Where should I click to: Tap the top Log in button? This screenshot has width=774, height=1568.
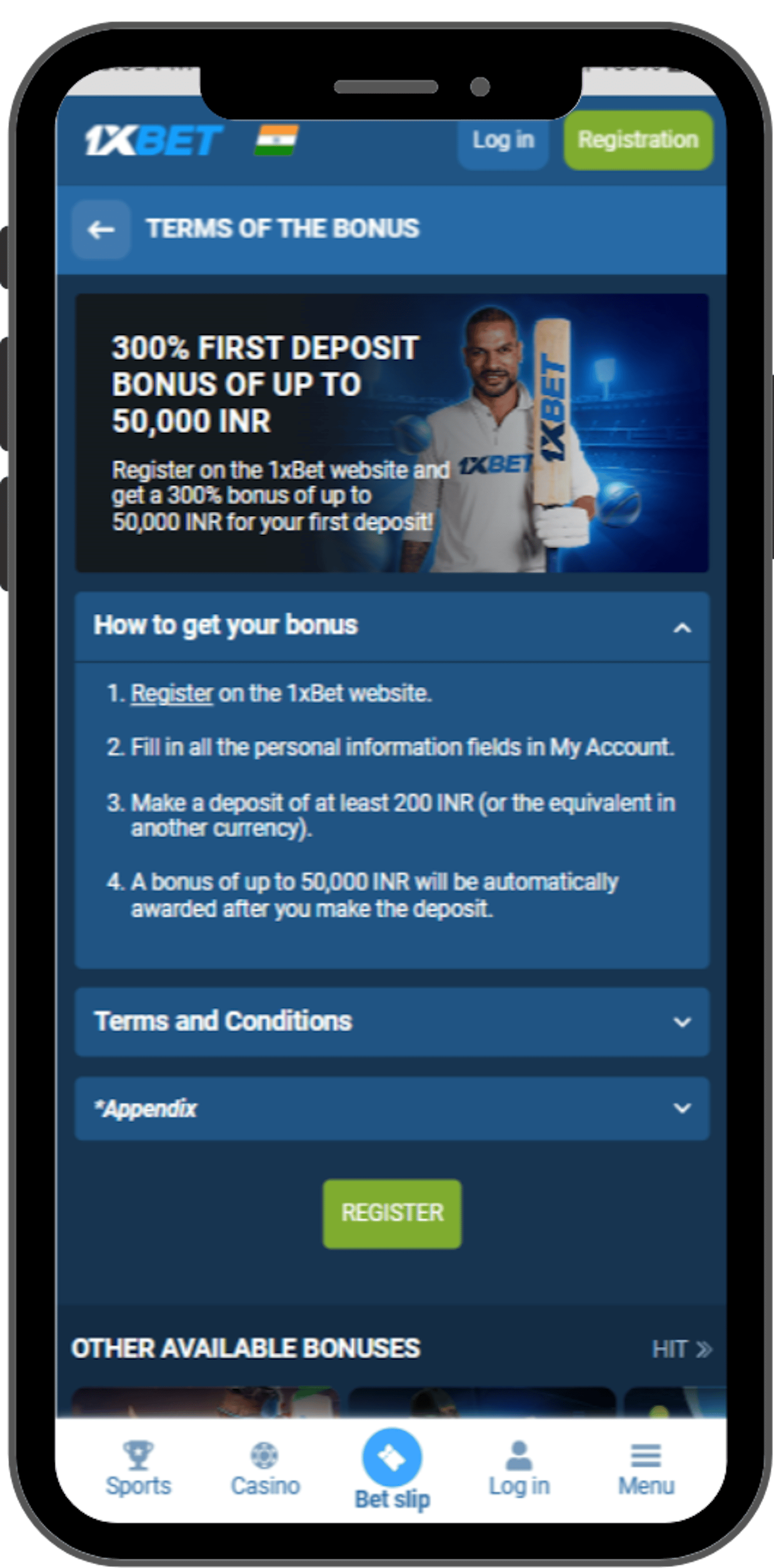pos(503,141)
